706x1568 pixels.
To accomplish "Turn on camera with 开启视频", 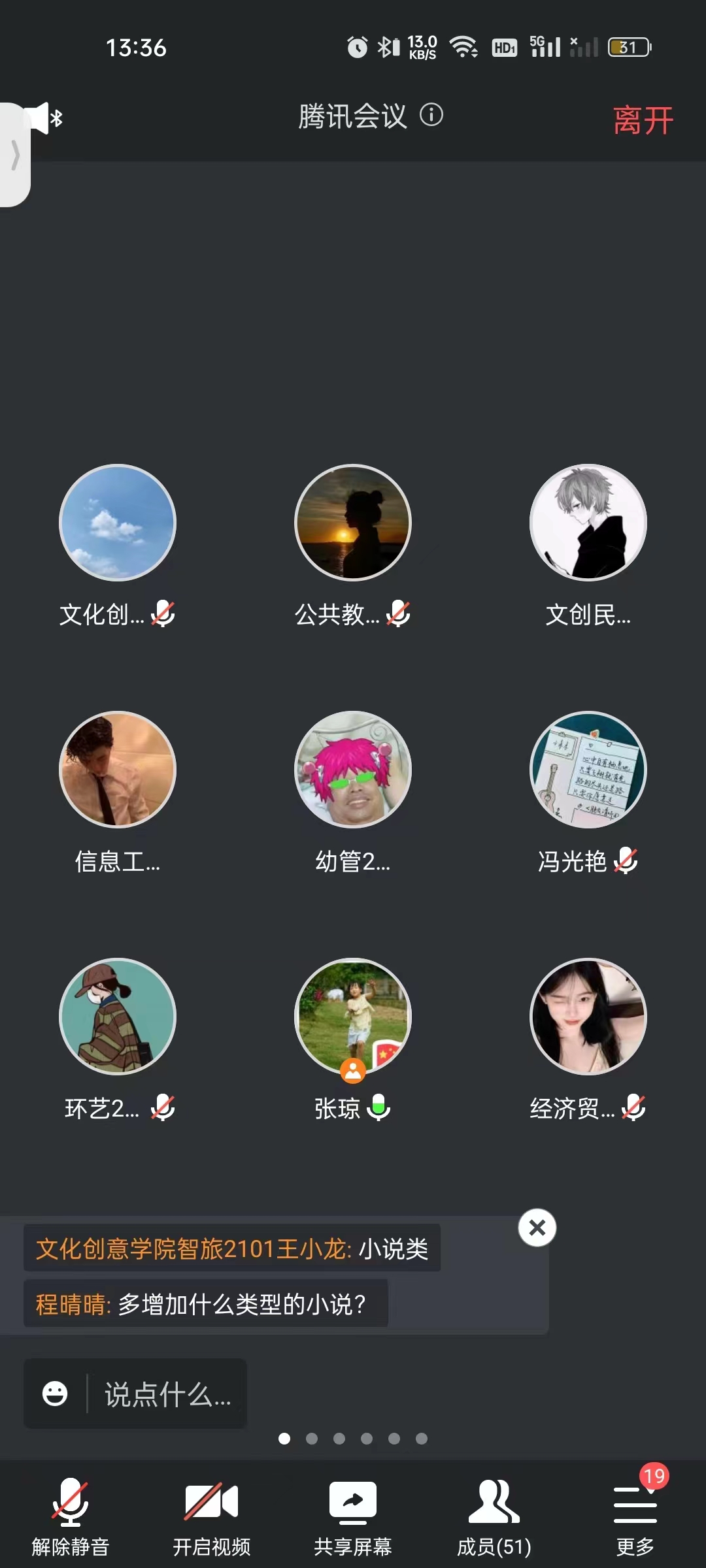I will tap(211, 1516).
